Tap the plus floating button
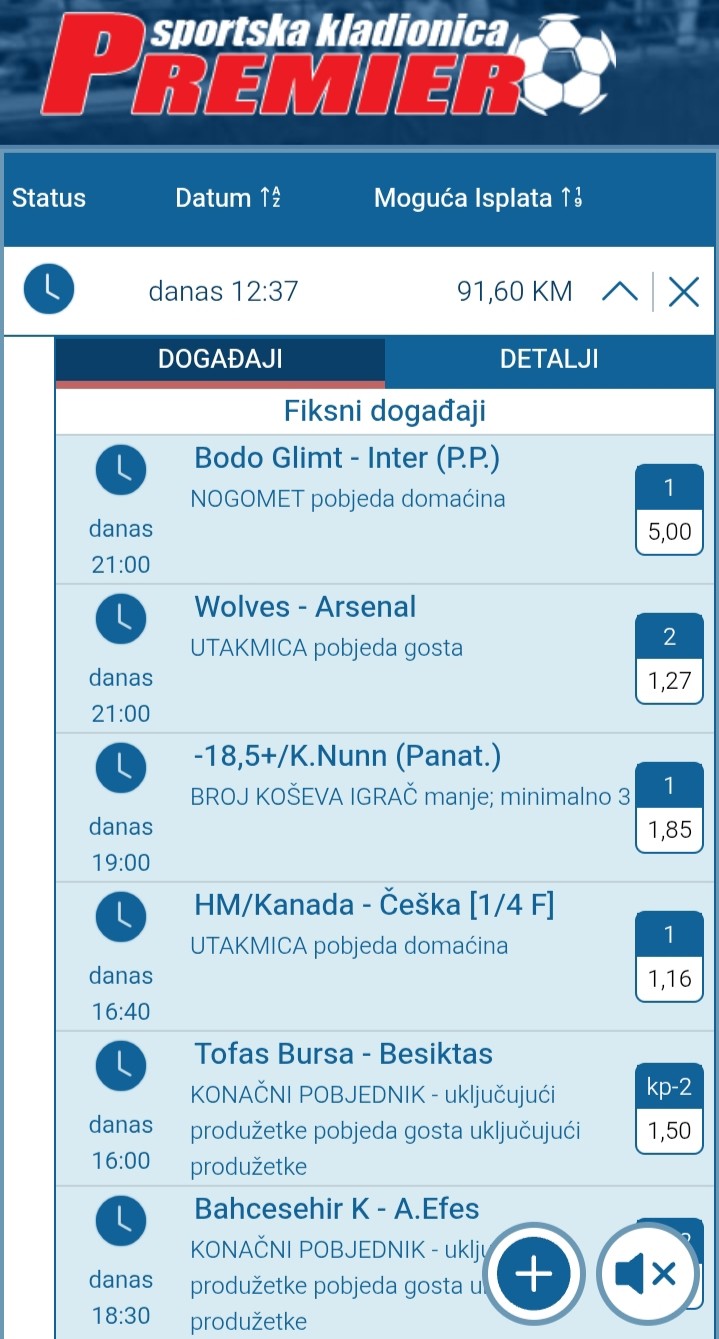This screenshot has height=1339, width=719. point(534,1273)
